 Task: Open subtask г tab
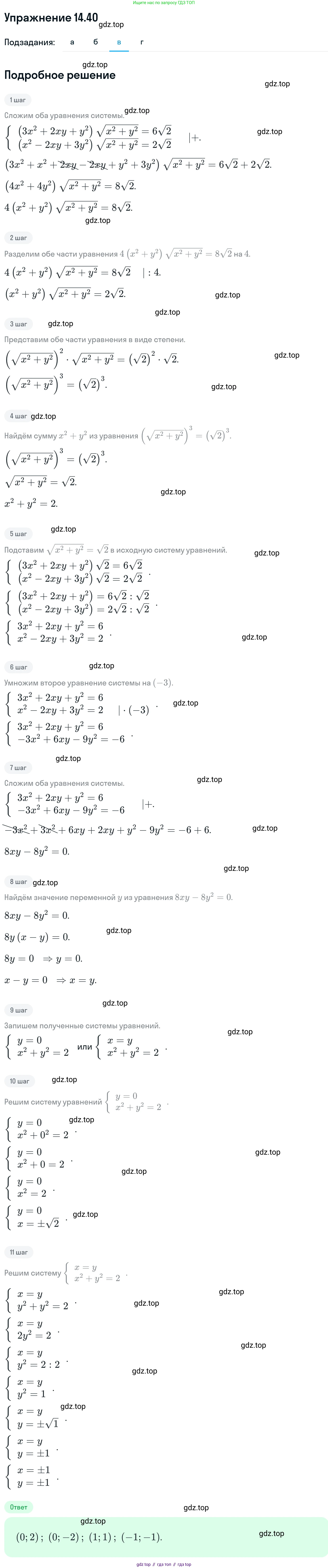point(142,42)
